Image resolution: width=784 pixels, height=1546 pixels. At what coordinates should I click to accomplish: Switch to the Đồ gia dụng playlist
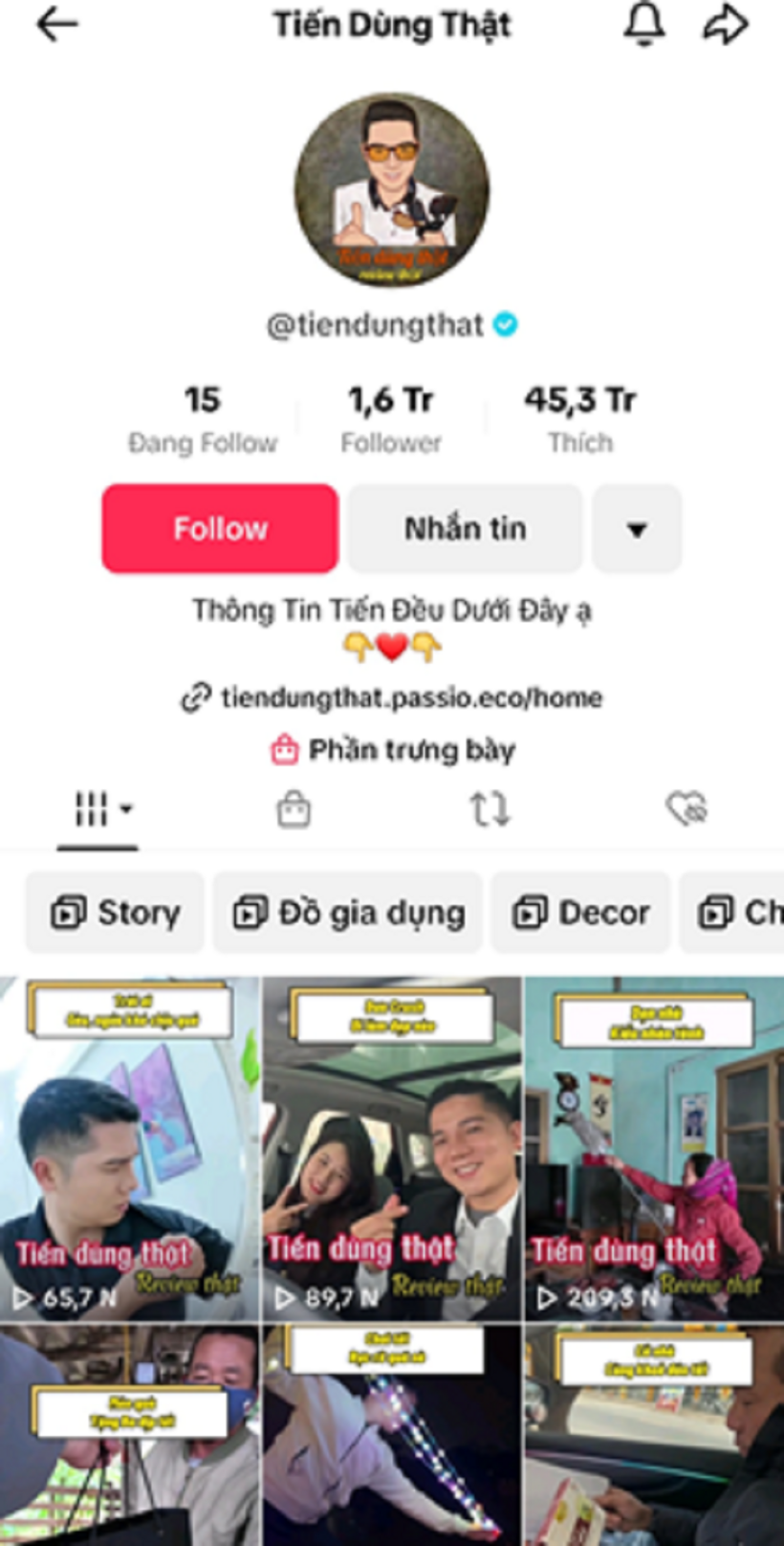[346, 912]
